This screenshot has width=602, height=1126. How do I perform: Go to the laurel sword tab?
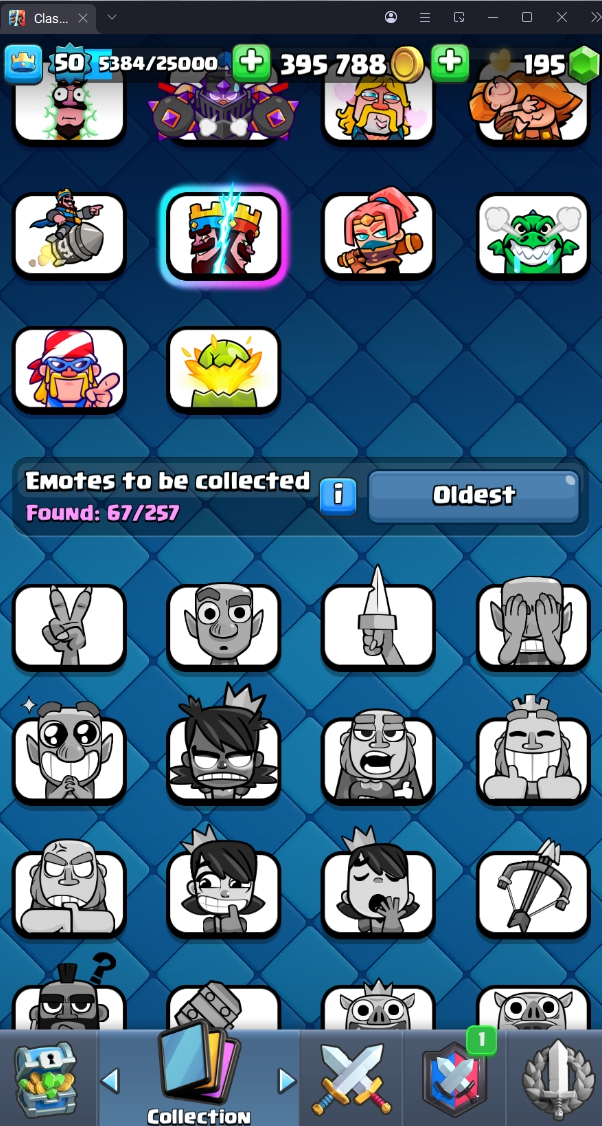pyautogui.click(x=555, y=1077)
